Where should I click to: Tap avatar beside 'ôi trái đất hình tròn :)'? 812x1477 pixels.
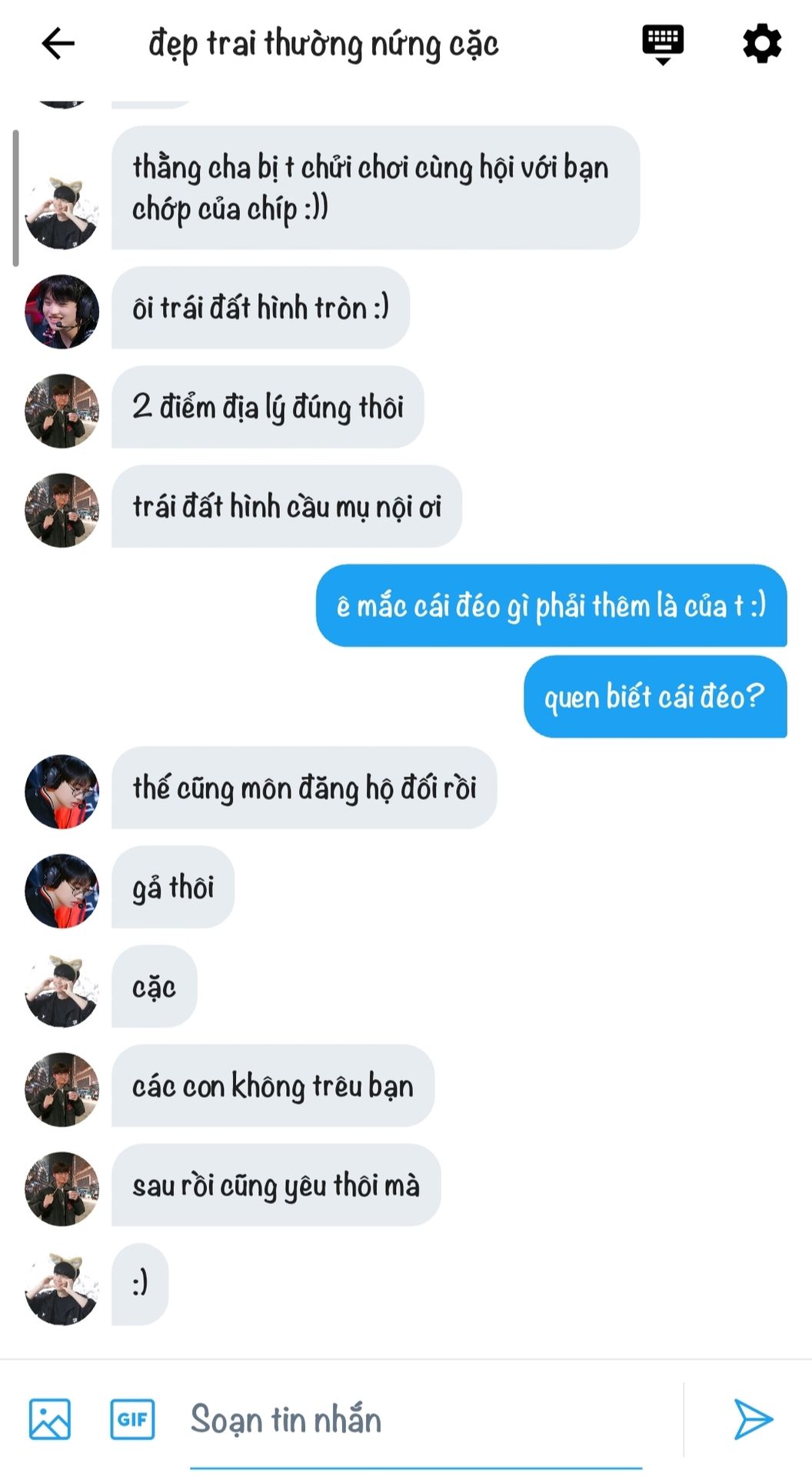62,312
